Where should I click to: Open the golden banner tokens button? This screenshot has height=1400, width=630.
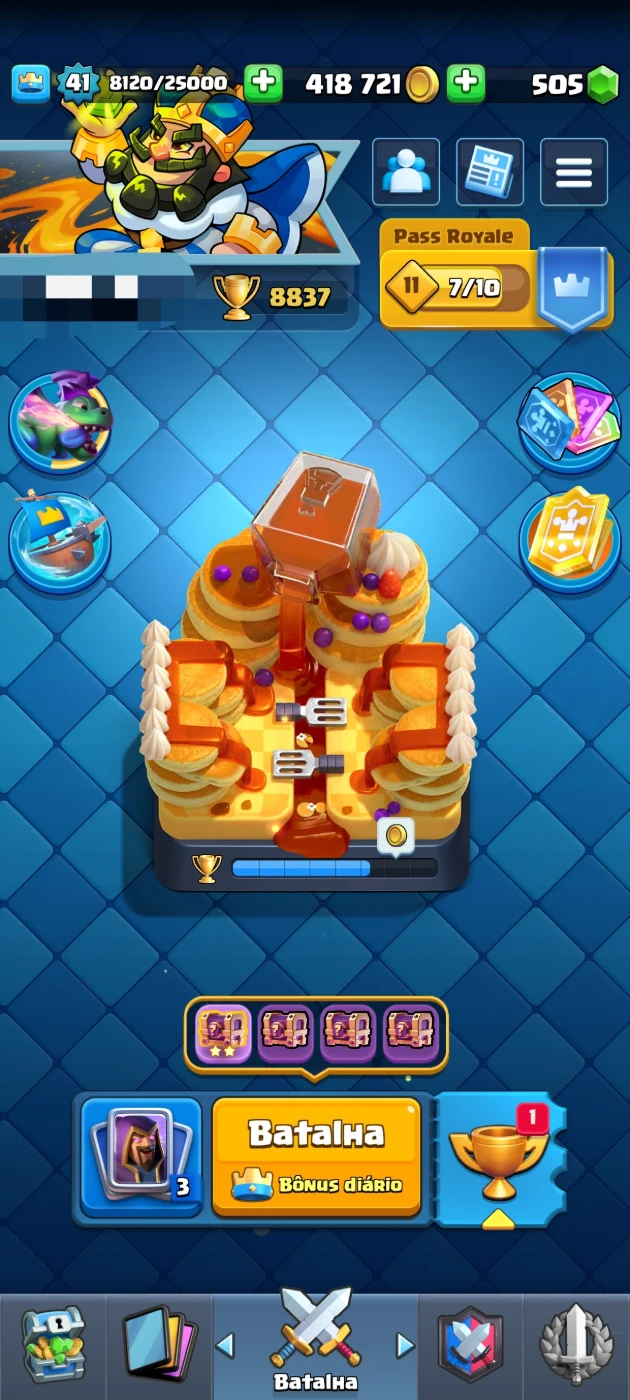(570, 538)
